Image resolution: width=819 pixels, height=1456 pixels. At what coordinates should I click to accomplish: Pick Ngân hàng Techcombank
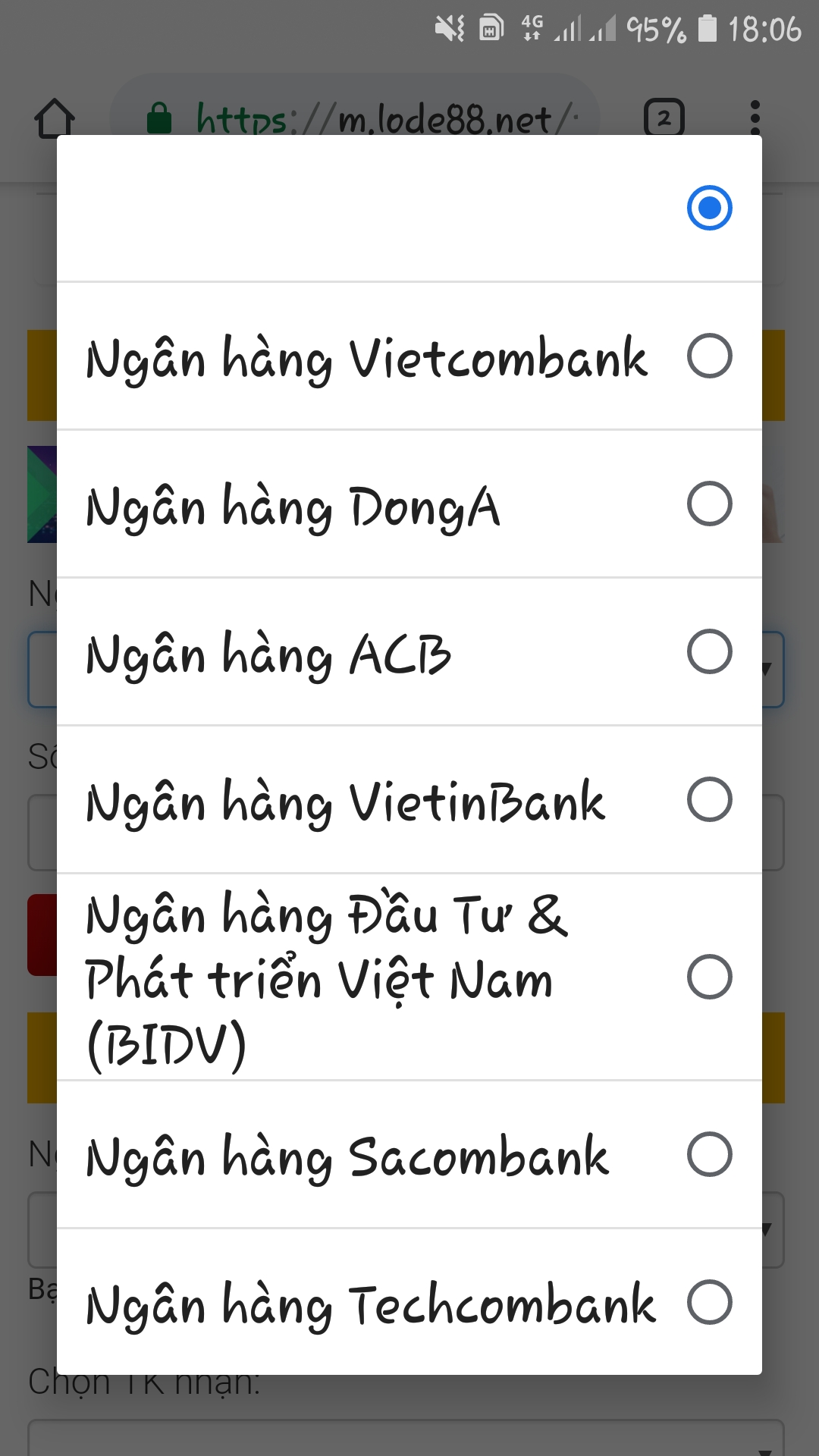(x=409, y=1302)
